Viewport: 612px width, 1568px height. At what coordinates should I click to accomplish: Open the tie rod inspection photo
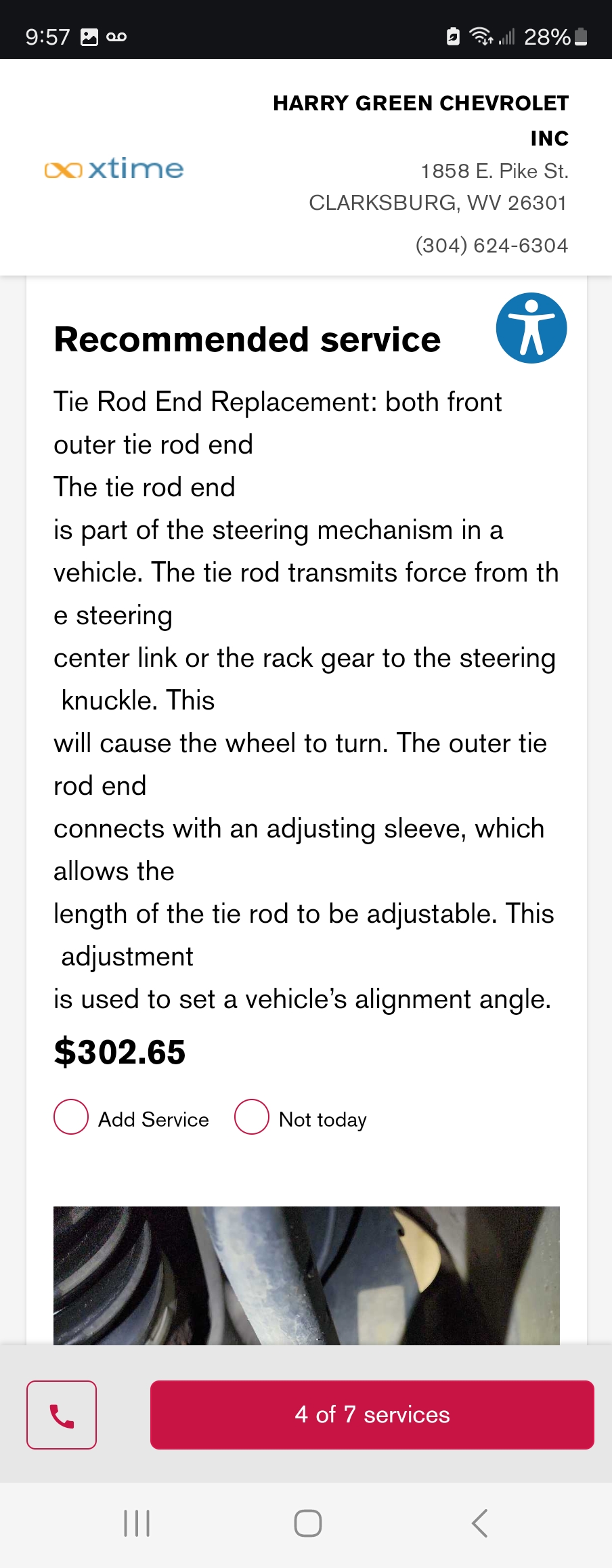pyautogui.click(x=306, y=1274)
